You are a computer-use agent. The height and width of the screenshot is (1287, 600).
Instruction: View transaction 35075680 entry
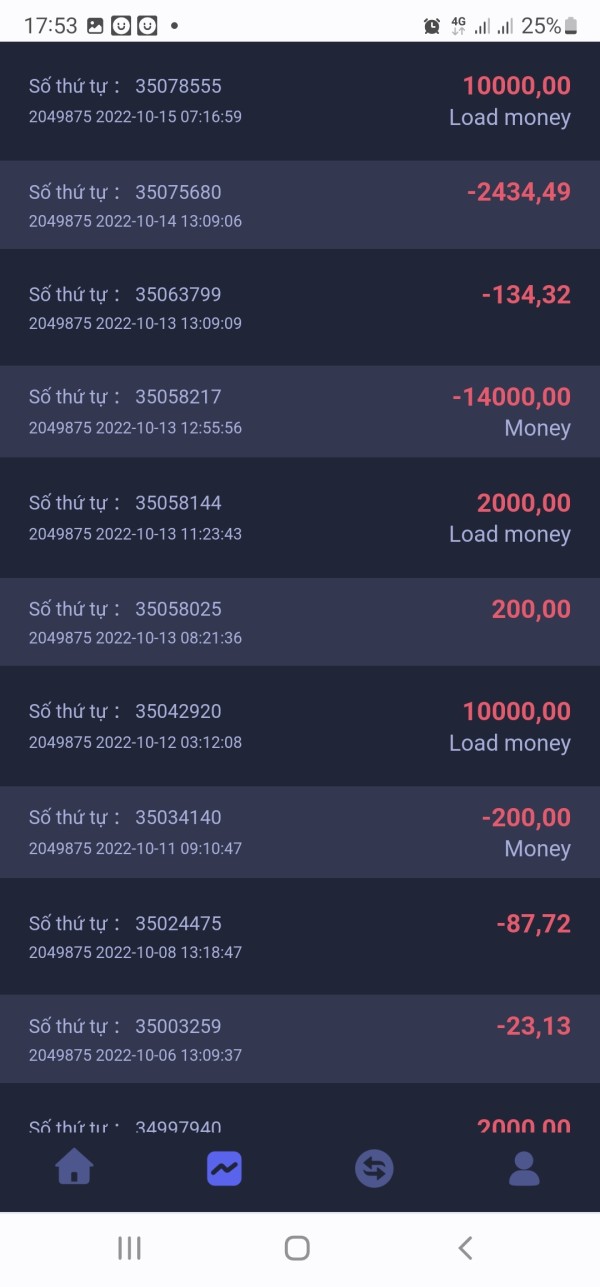pyautogui.click(x=300, y=205)
